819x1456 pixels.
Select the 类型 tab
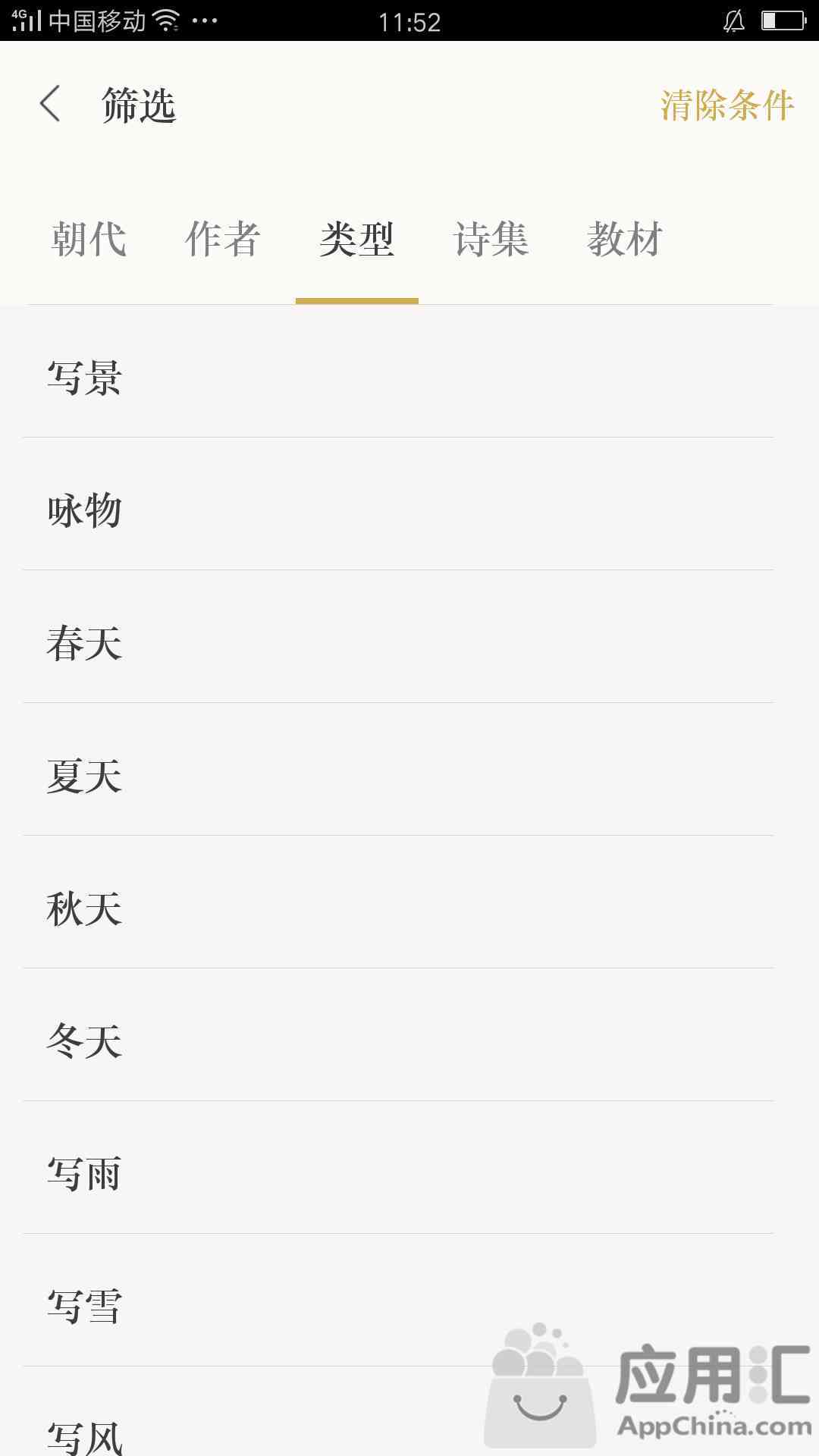pos(357,240)
